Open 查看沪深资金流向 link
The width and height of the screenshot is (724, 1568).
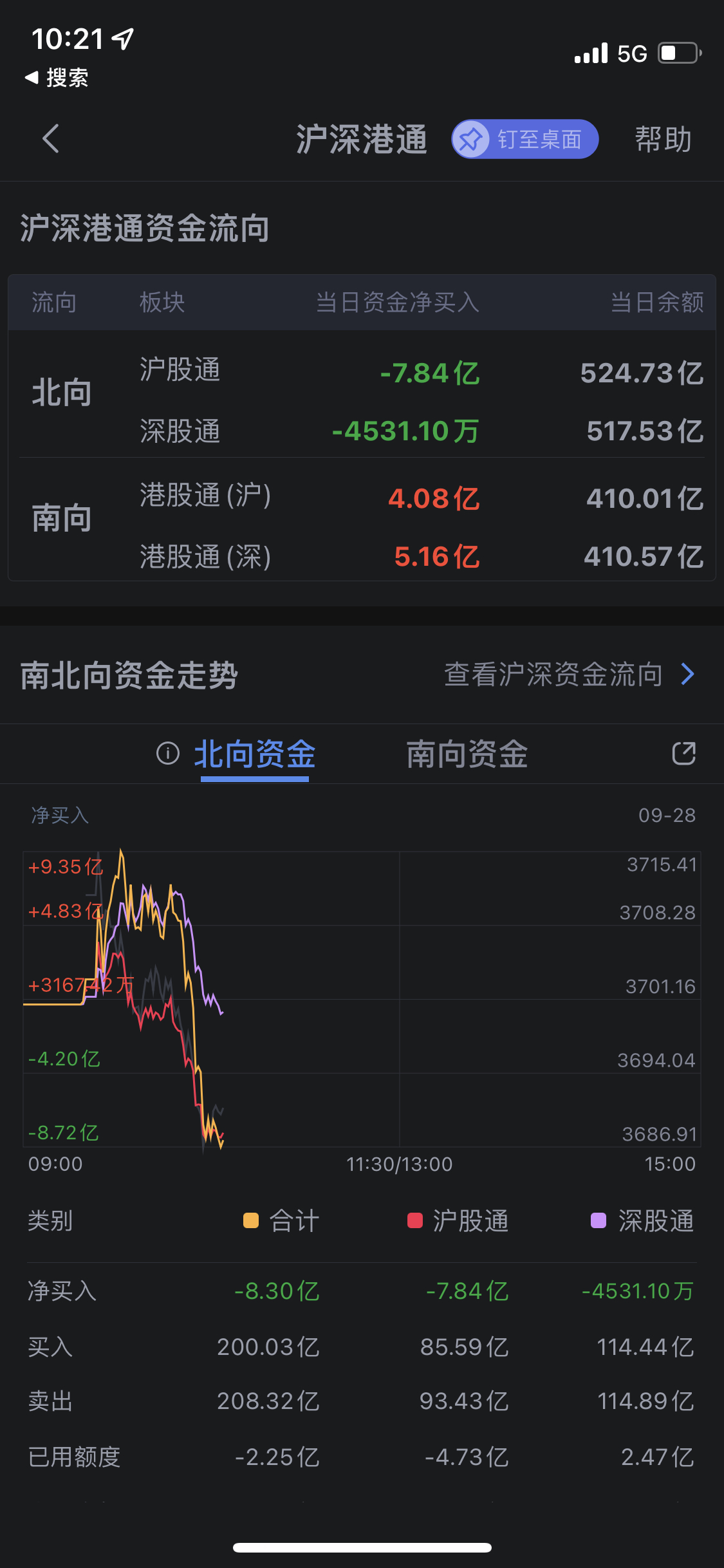click(x=570, y=674)
